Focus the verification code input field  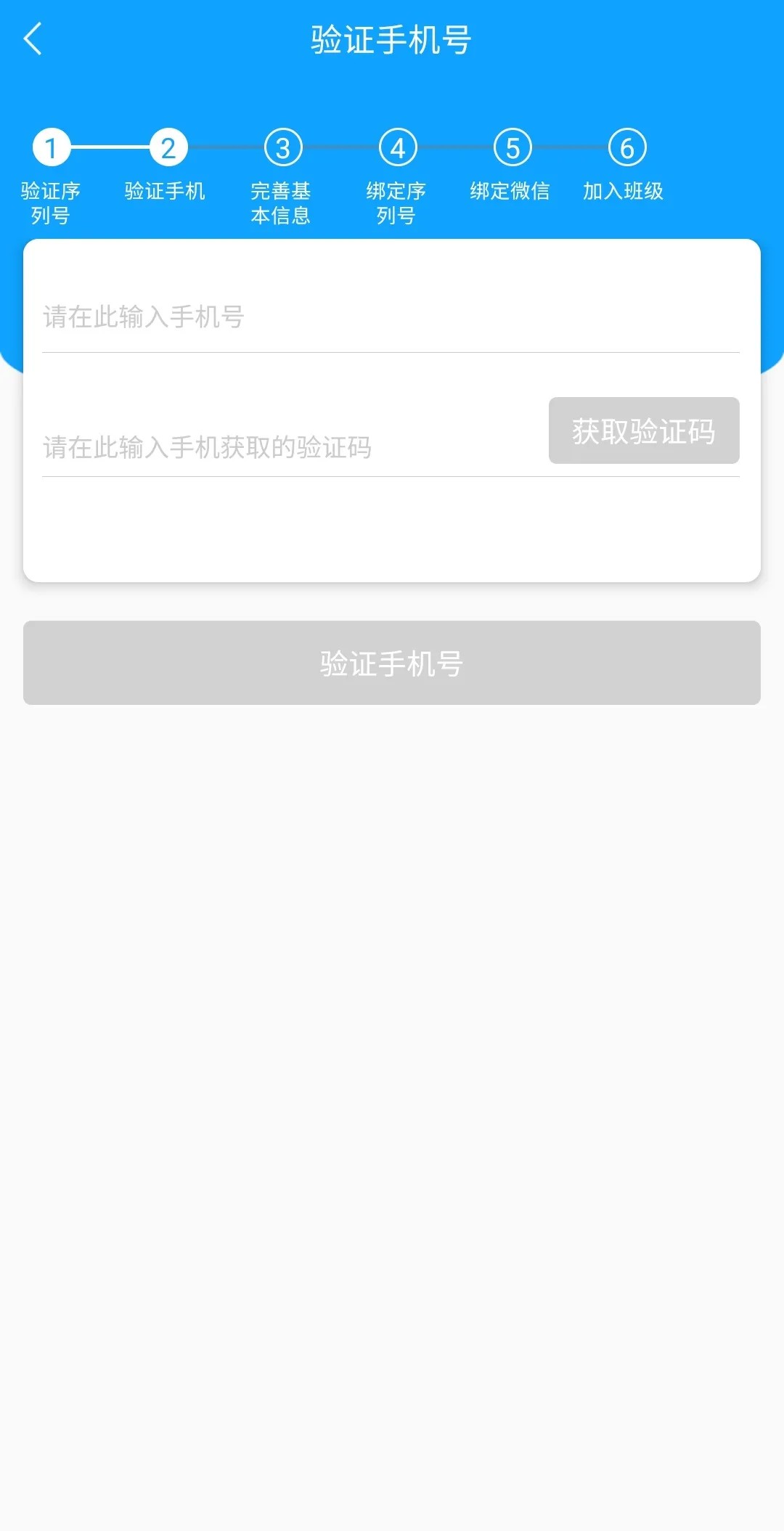(x=290, y=447)
